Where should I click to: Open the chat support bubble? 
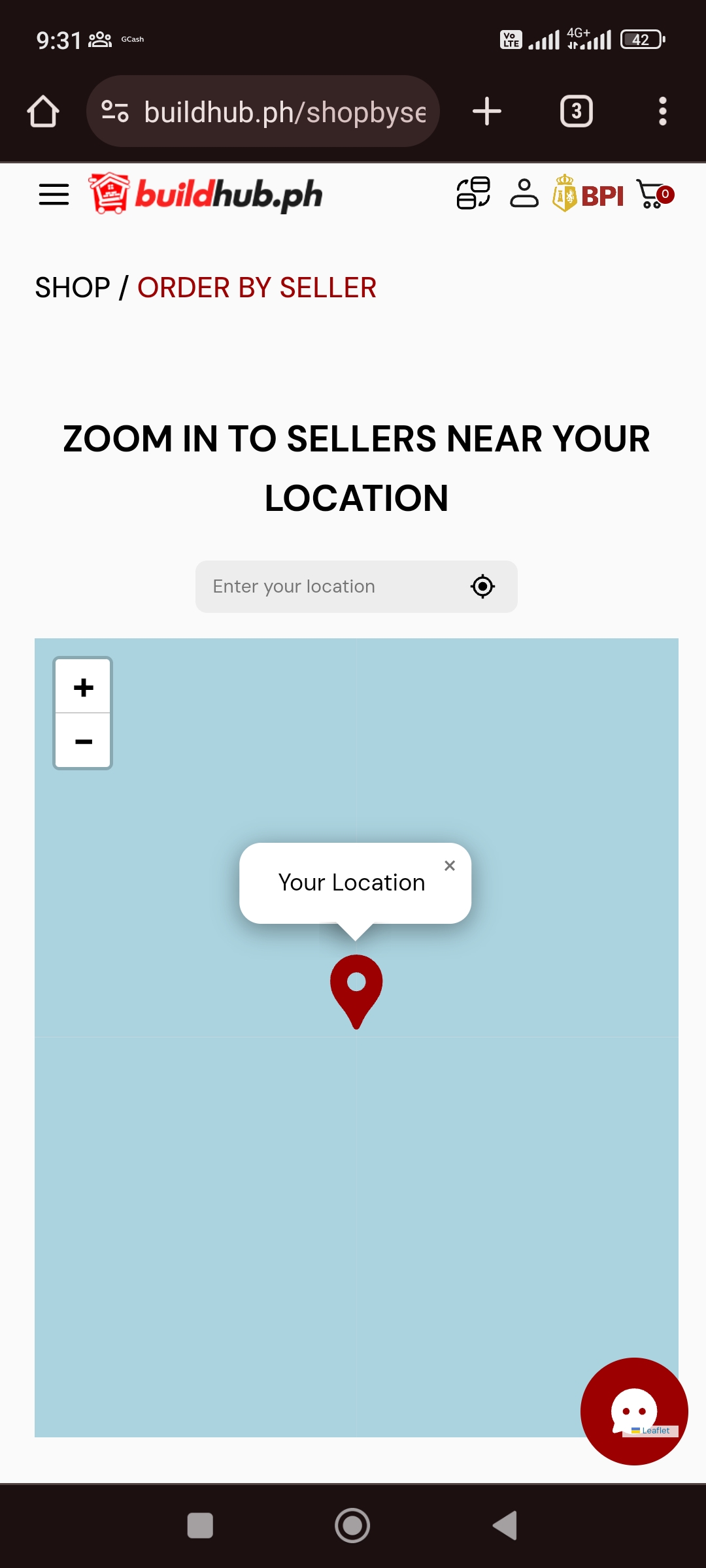633,1411
